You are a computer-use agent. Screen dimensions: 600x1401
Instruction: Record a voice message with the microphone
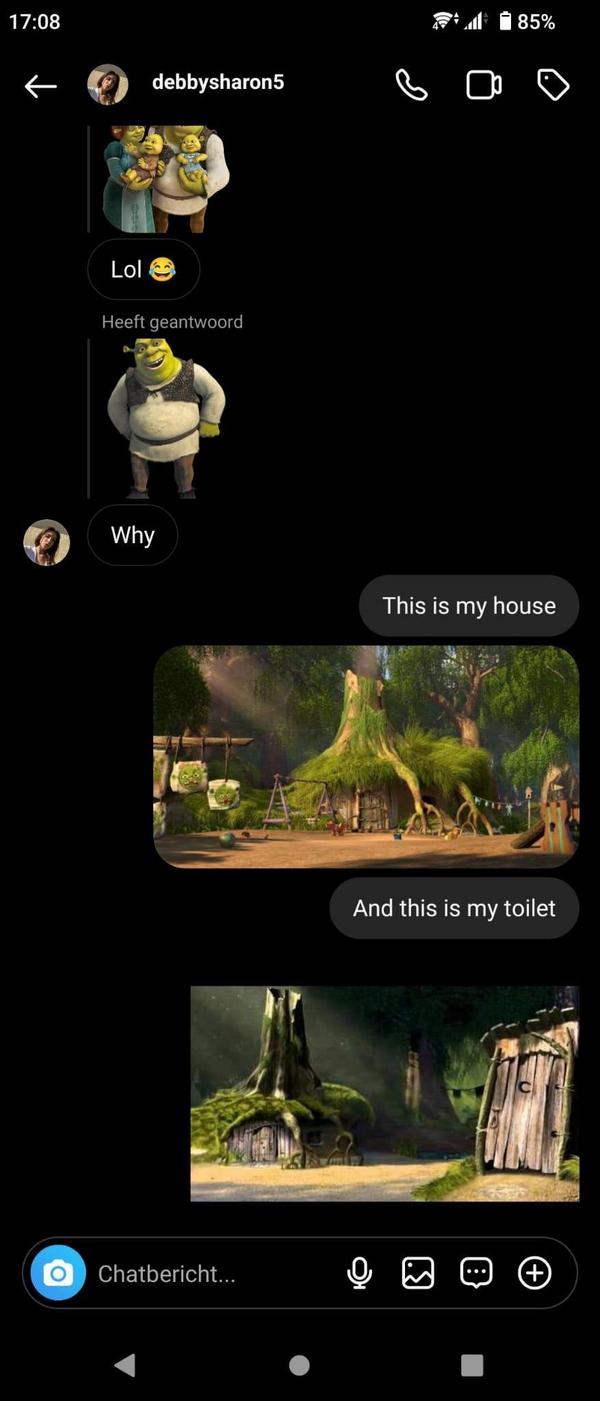(x=359, y=1273)
